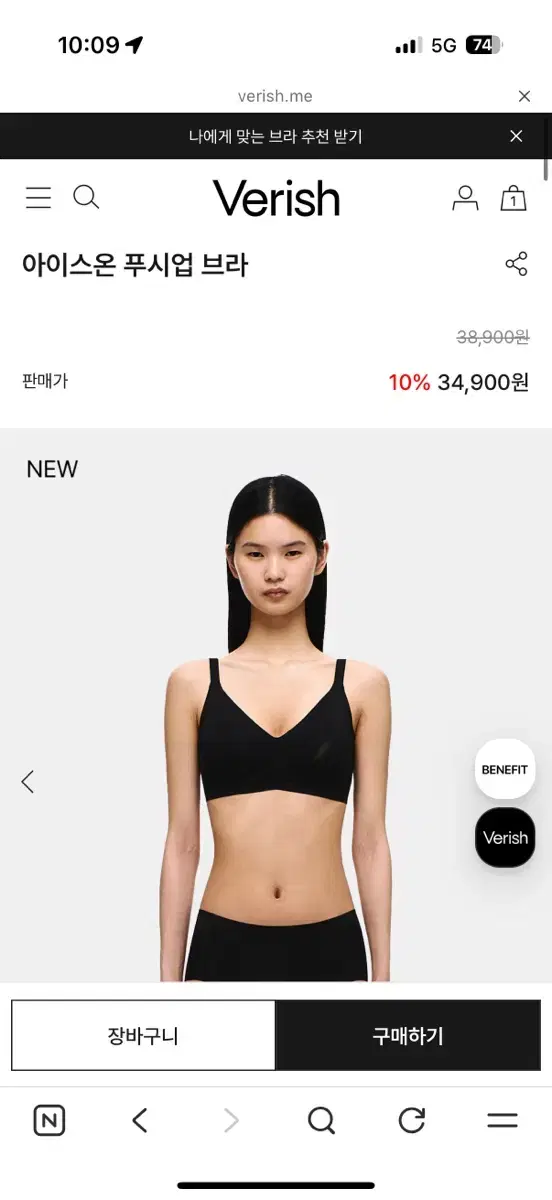Open the store search icon
The image size is (552, 1200).
point(87,197)
